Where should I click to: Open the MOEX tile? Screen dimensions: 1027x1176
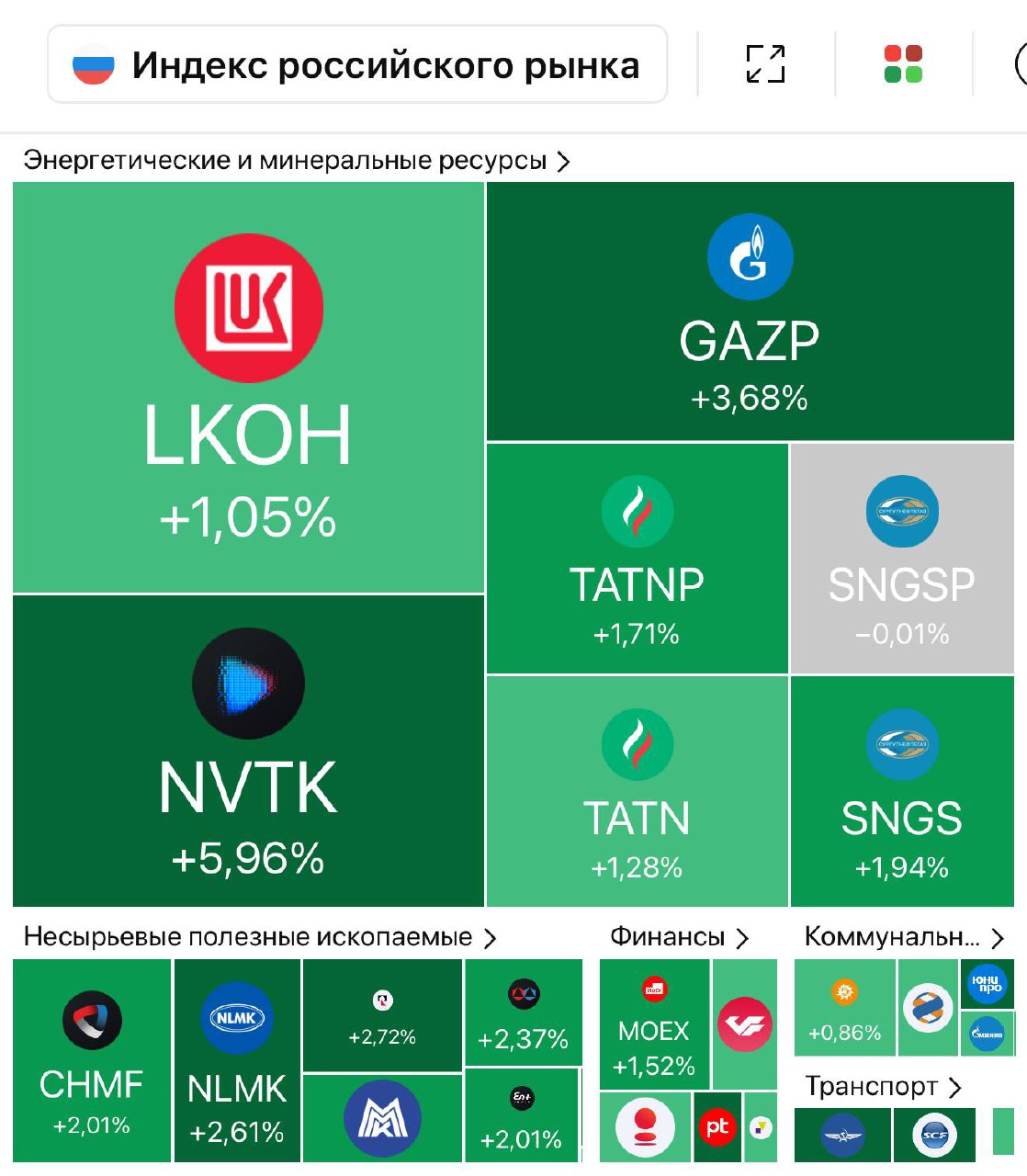[x=654, y=1023]
